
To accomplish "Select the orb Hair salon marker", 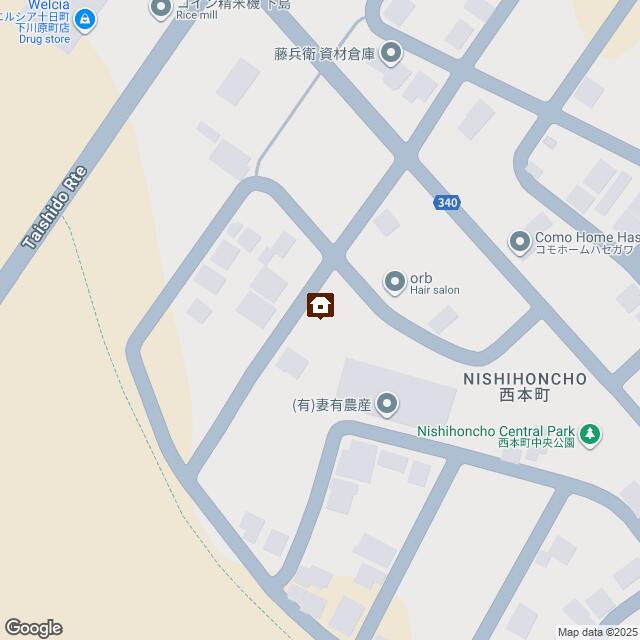I will click(394, 283).
